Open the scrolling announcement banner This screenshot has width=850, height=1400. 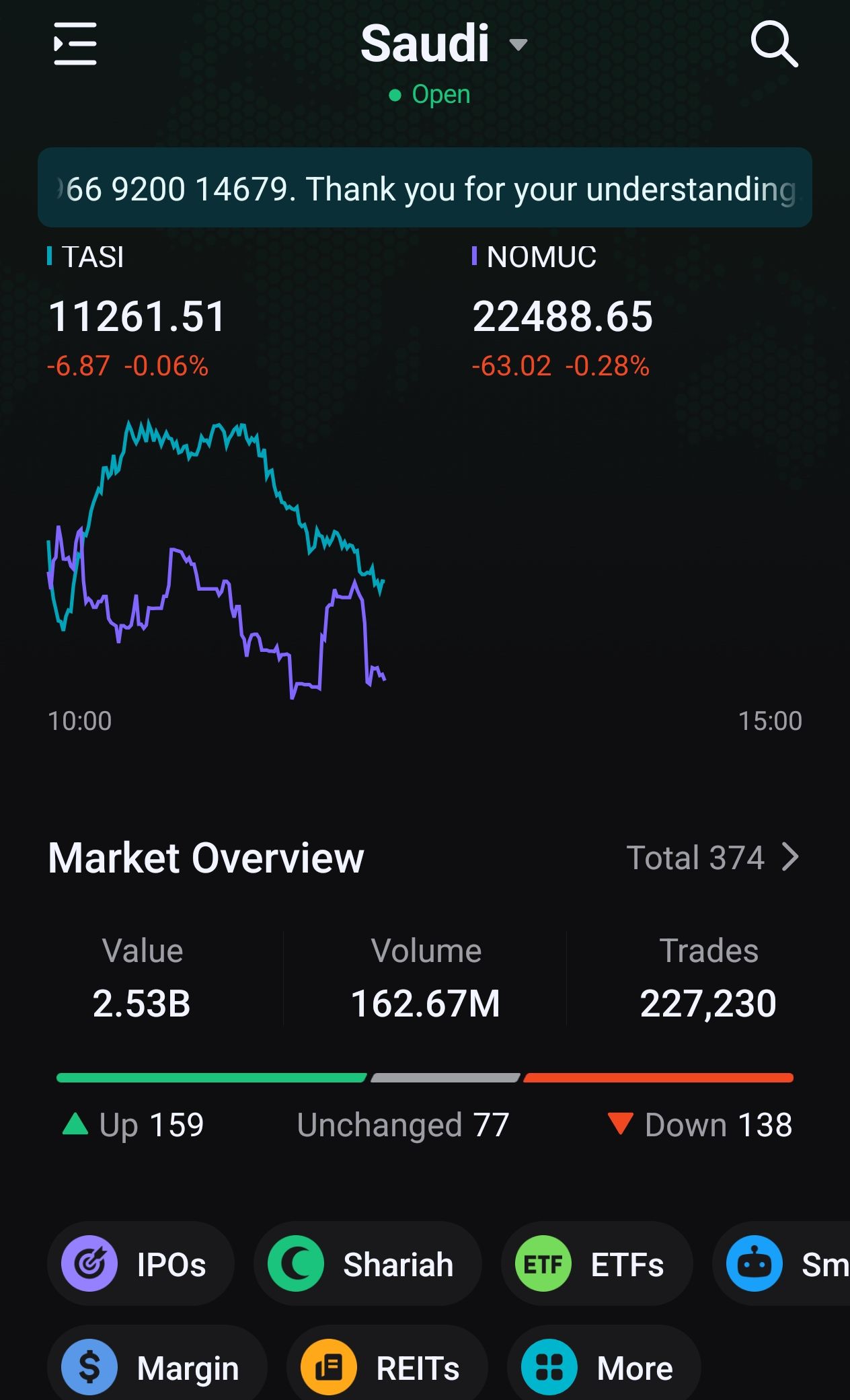pyautogui.click(x=425, y=188)
